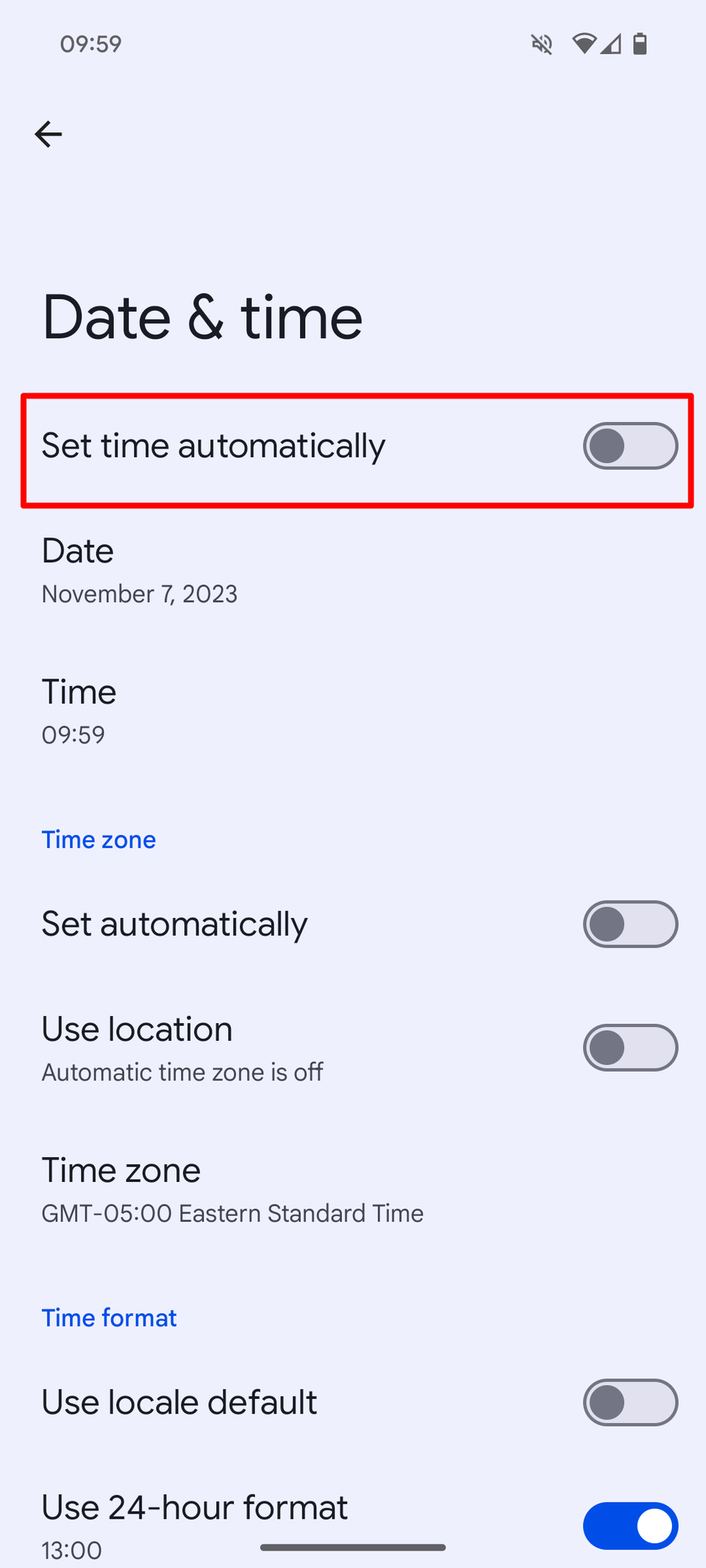
Task: Click the Time format section header
Action: [109, 1317]
